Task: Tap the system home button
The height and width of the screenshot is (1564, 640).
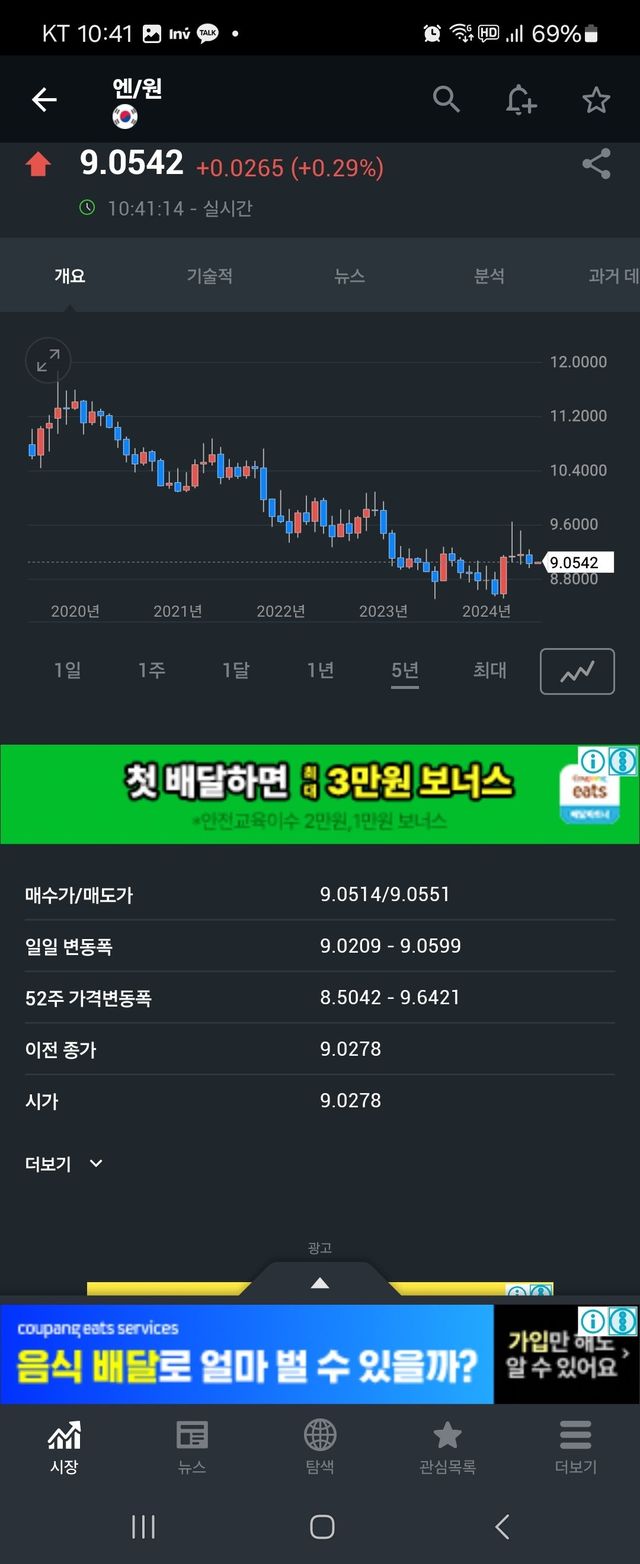Action: tap(321, 1526)
